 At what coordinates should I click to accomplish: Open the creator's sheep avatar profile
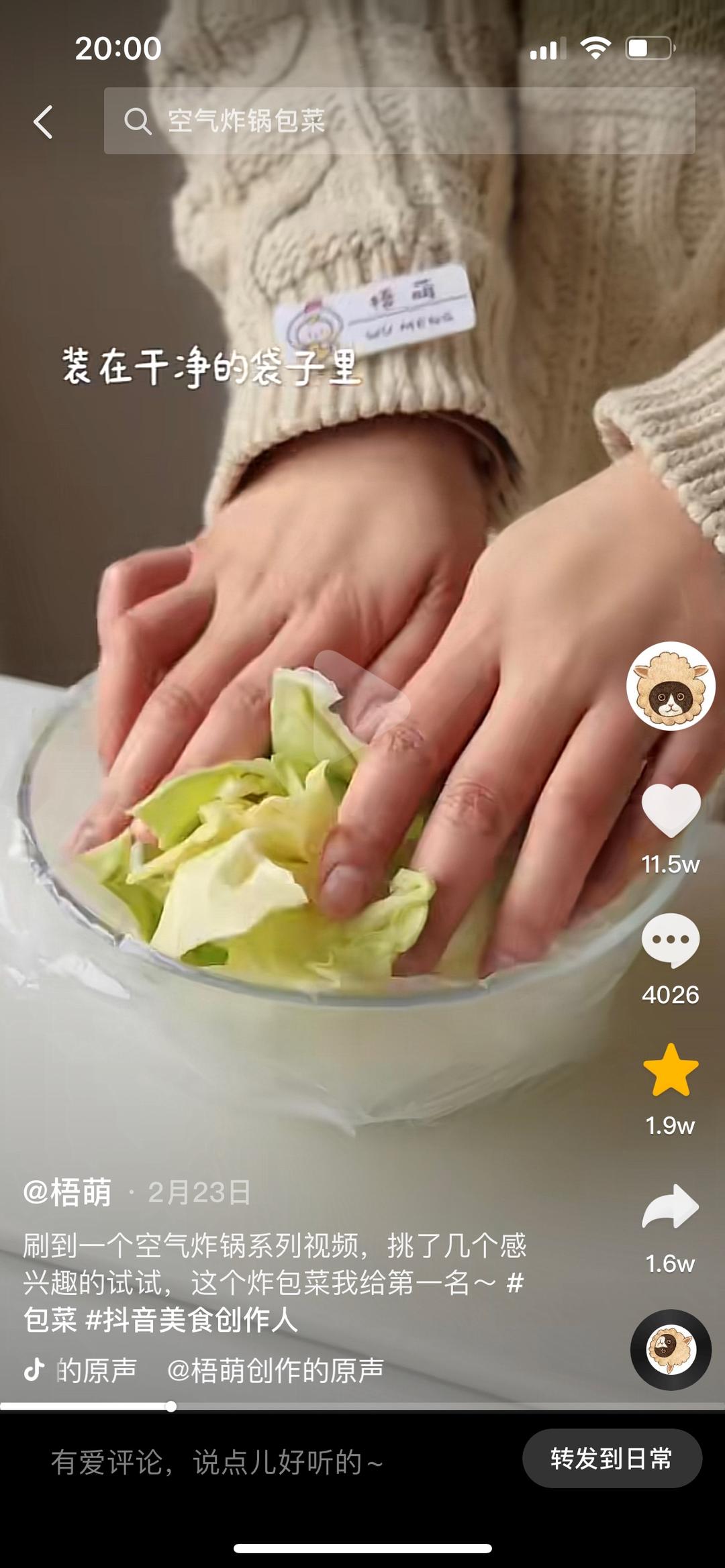670,686
